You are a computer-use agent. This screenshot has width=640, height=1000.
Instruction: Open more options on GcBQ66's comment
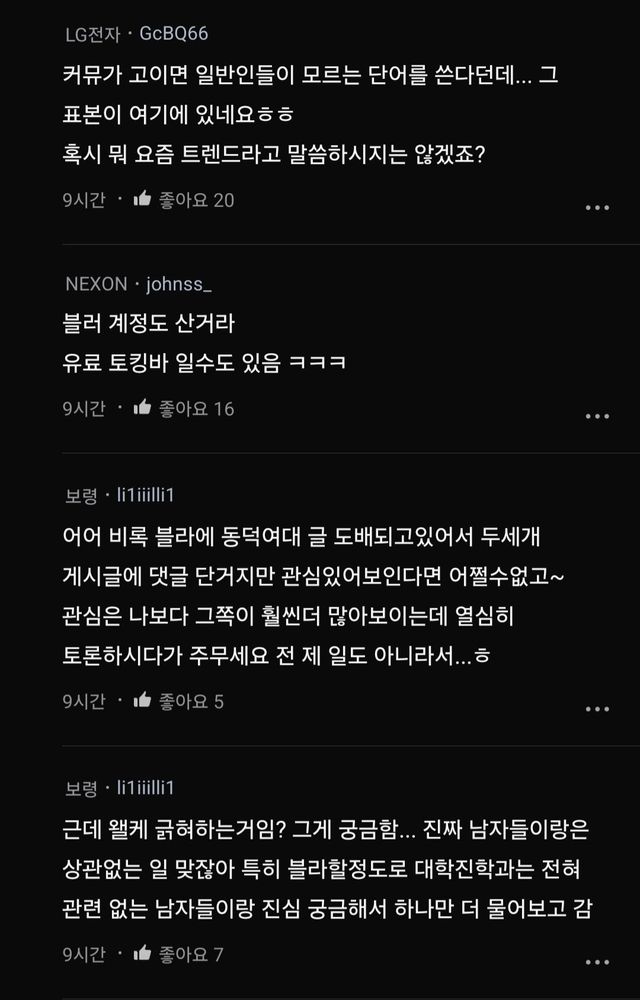(597, 208)
